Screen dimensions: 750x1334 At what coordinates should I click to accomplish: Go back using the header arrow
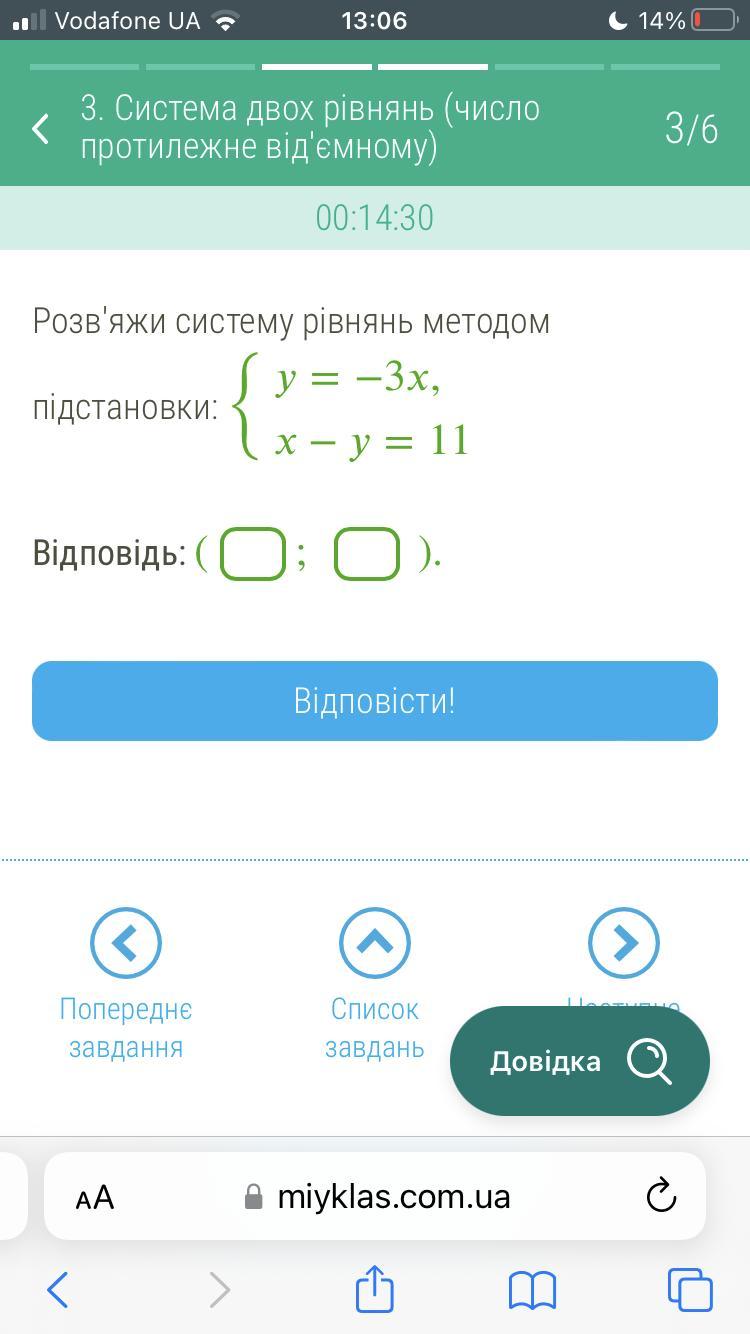pos(41,128)
